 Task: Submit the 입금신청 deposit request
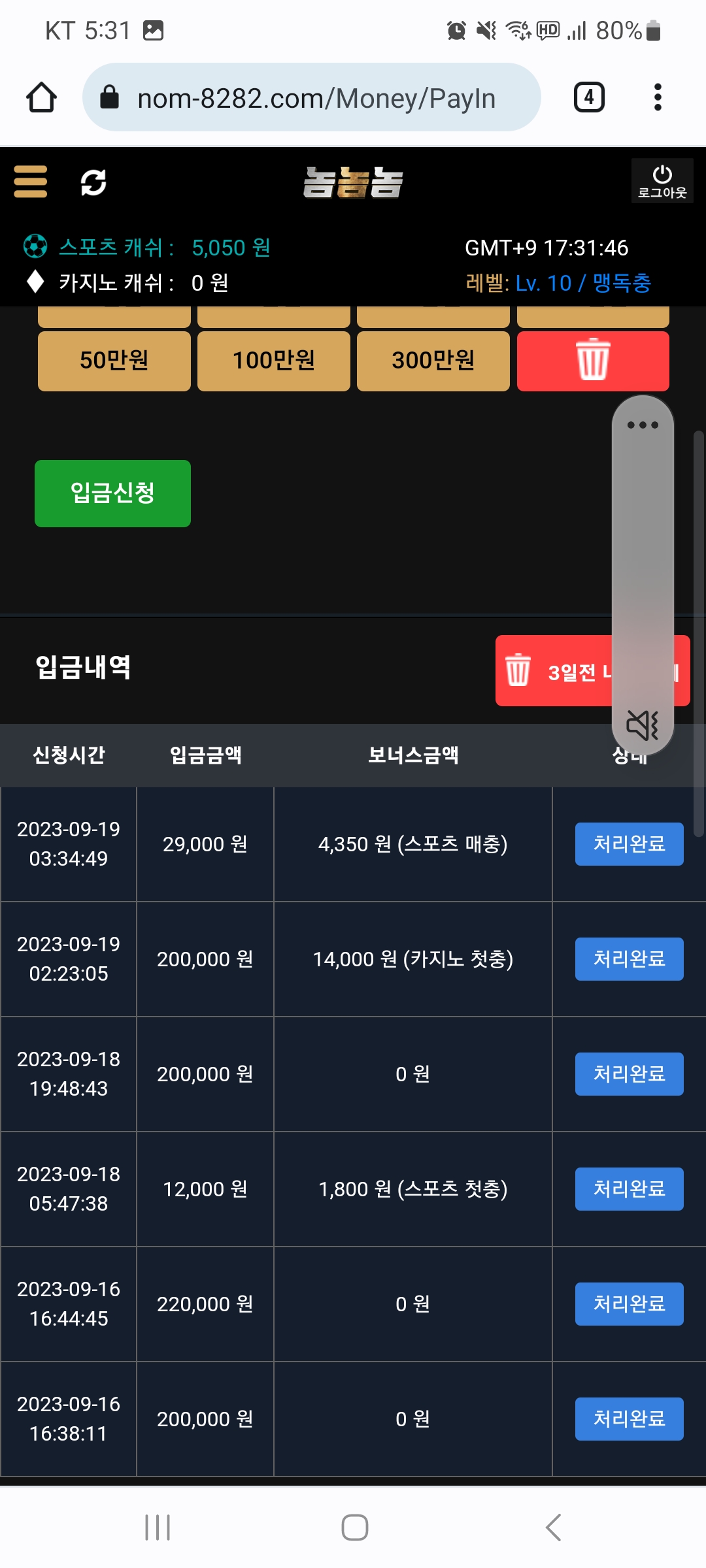112,493
